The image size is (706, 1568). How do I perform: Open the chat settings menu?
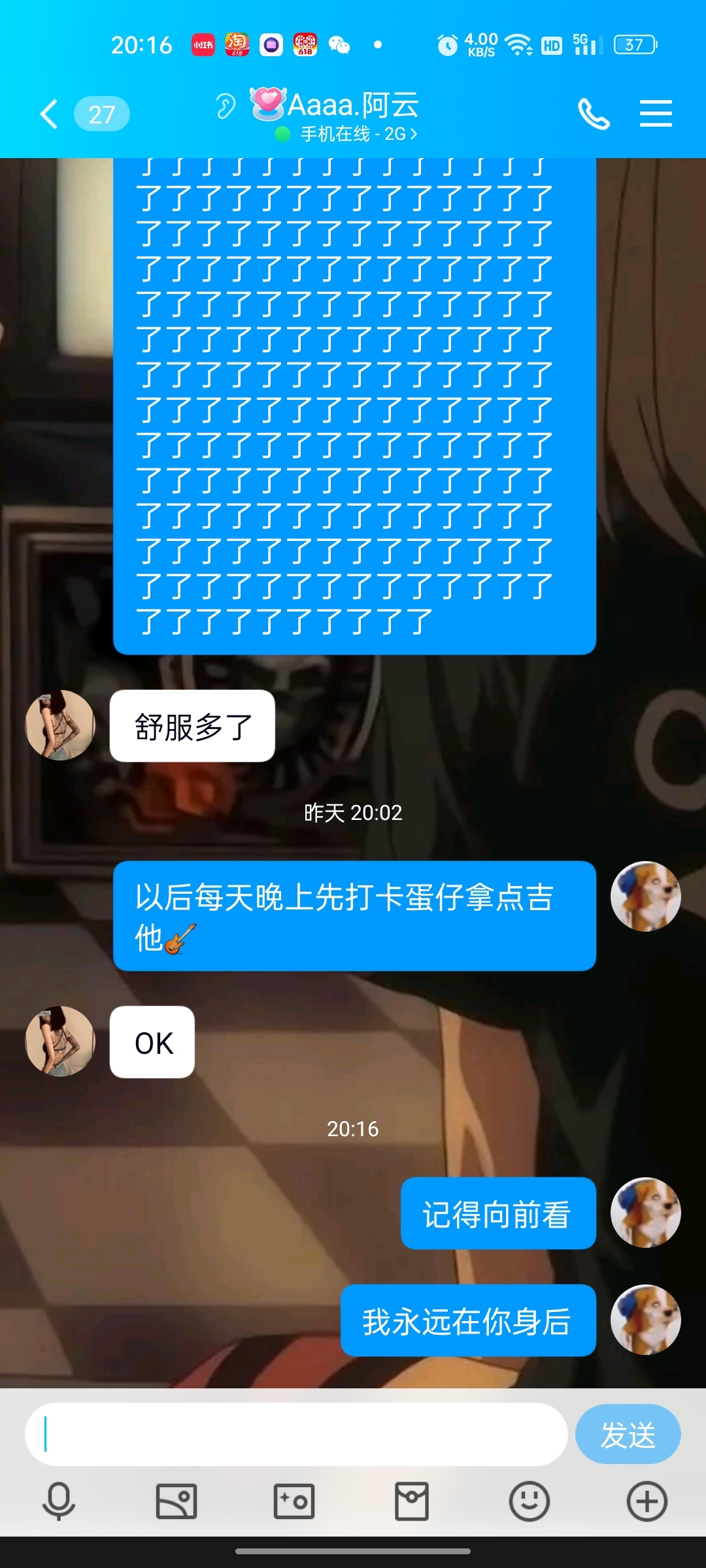(656, 114)
